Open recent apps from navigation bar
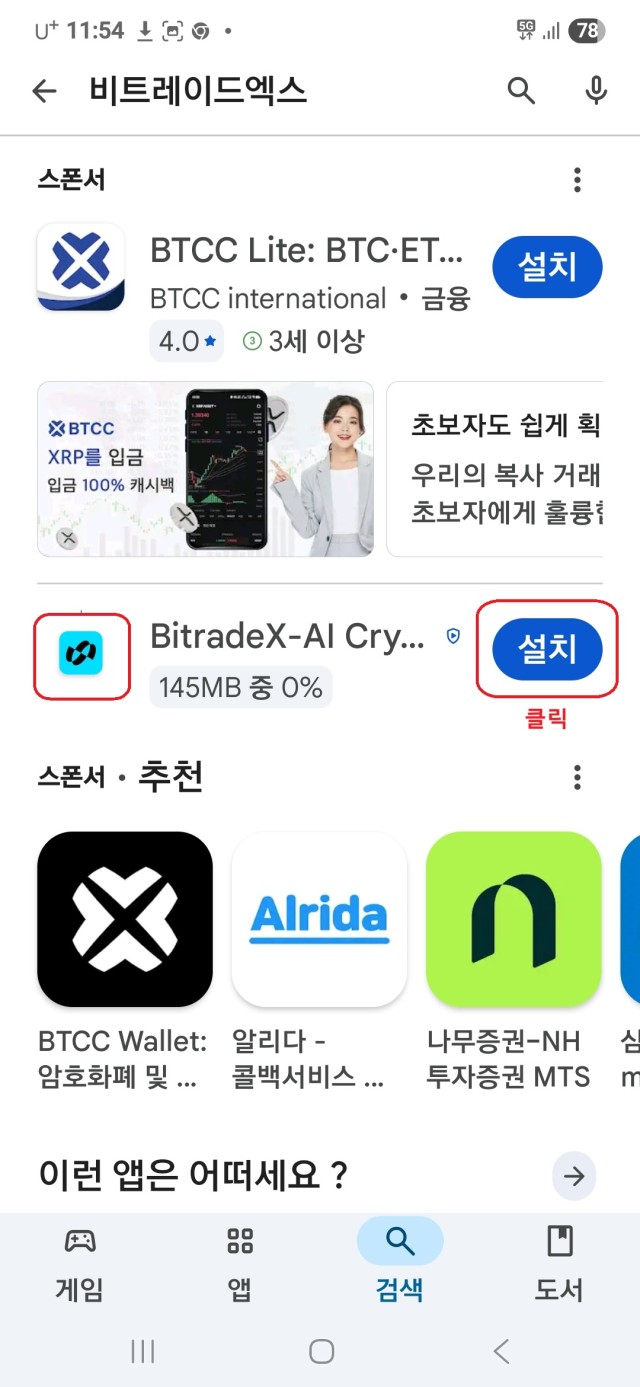 143,1352
